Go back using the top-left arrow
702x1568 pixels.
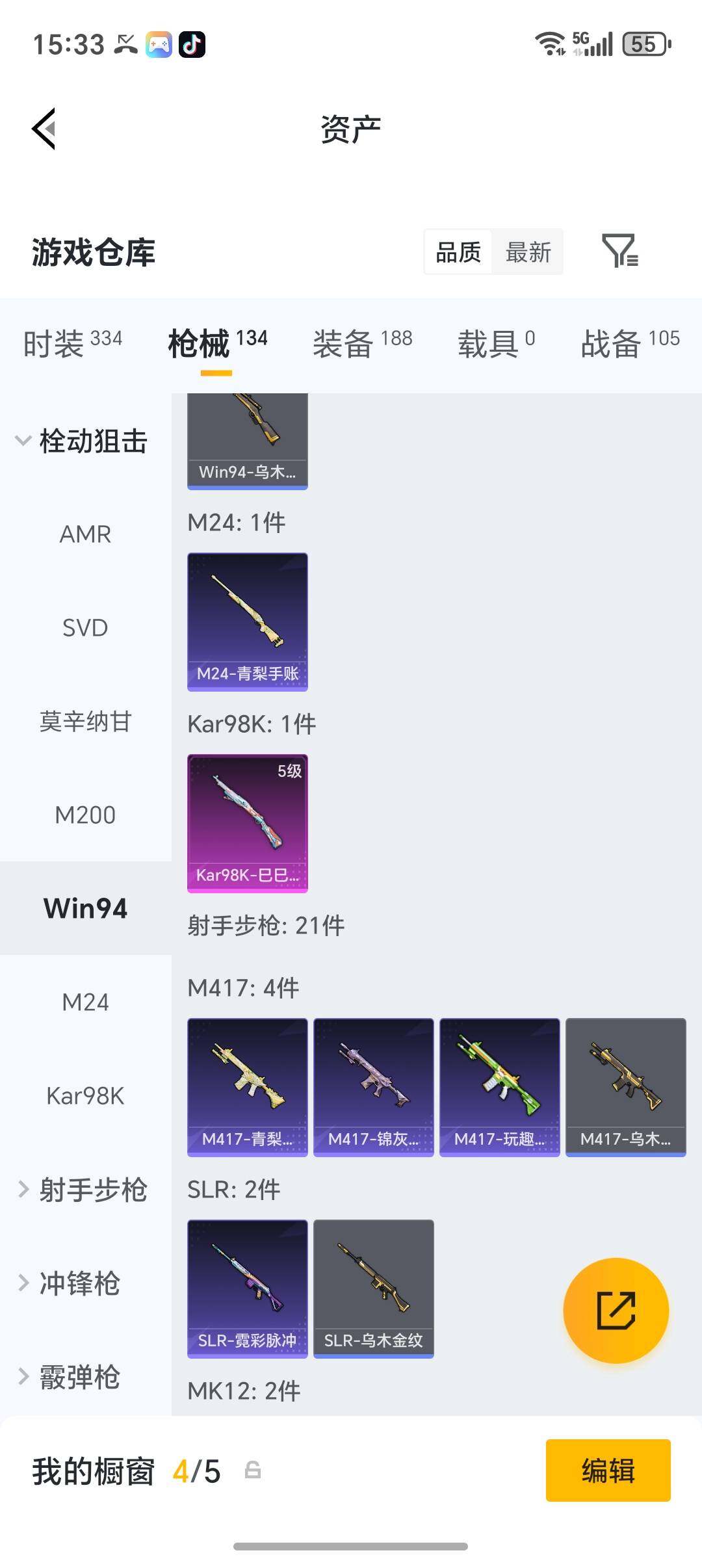coord(44,129)
